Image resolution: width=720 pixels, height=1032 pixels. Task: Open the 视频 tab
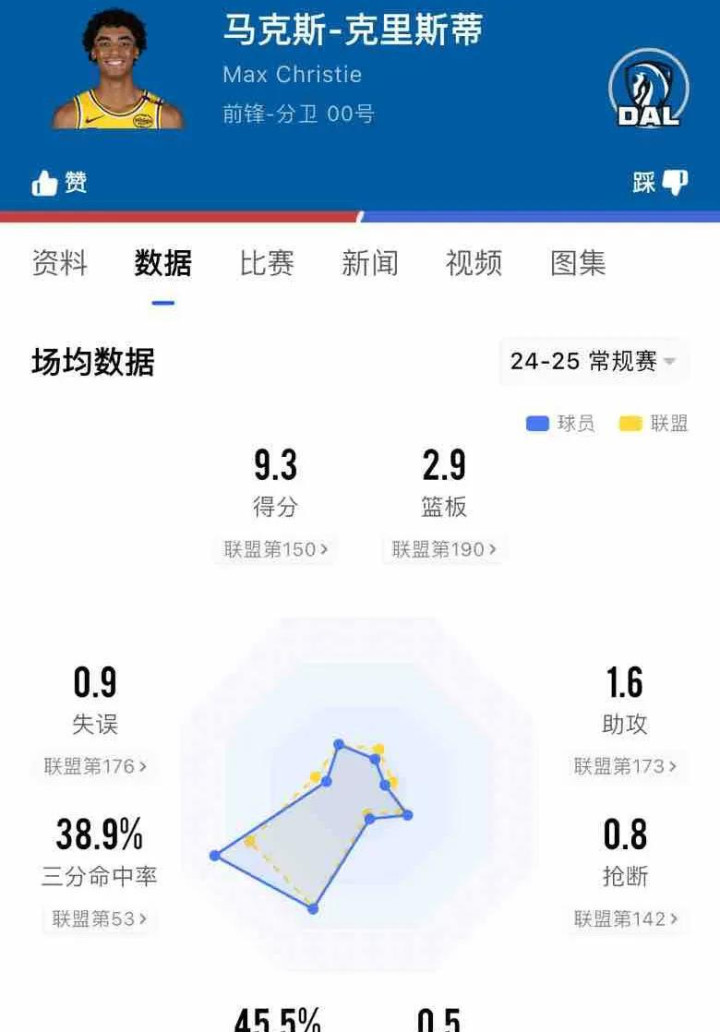coord(474,263)
